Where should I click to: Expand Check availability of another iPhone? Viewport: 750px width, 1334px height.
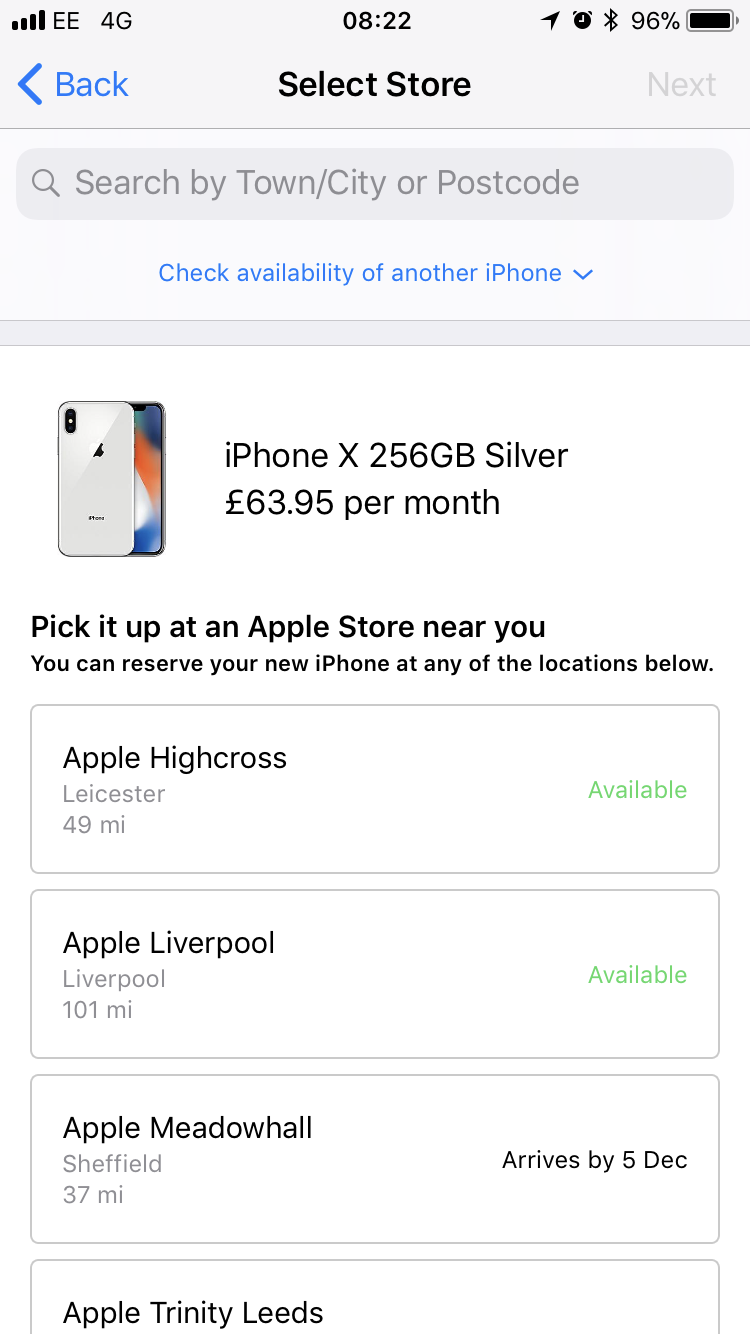point(375,273)
